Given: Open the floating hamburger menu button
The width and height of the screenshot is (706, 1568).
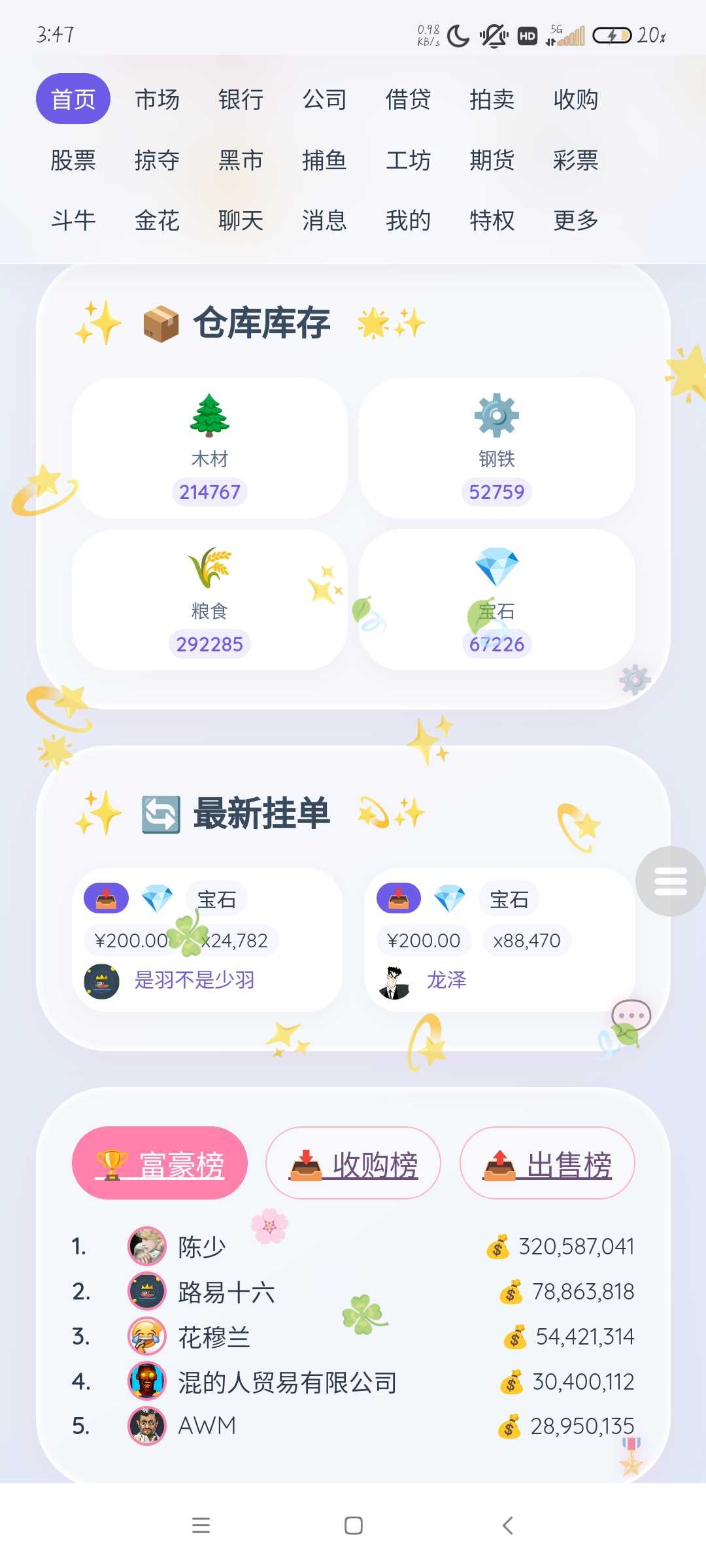Looking at the screenshot, I should pos(670,881).
